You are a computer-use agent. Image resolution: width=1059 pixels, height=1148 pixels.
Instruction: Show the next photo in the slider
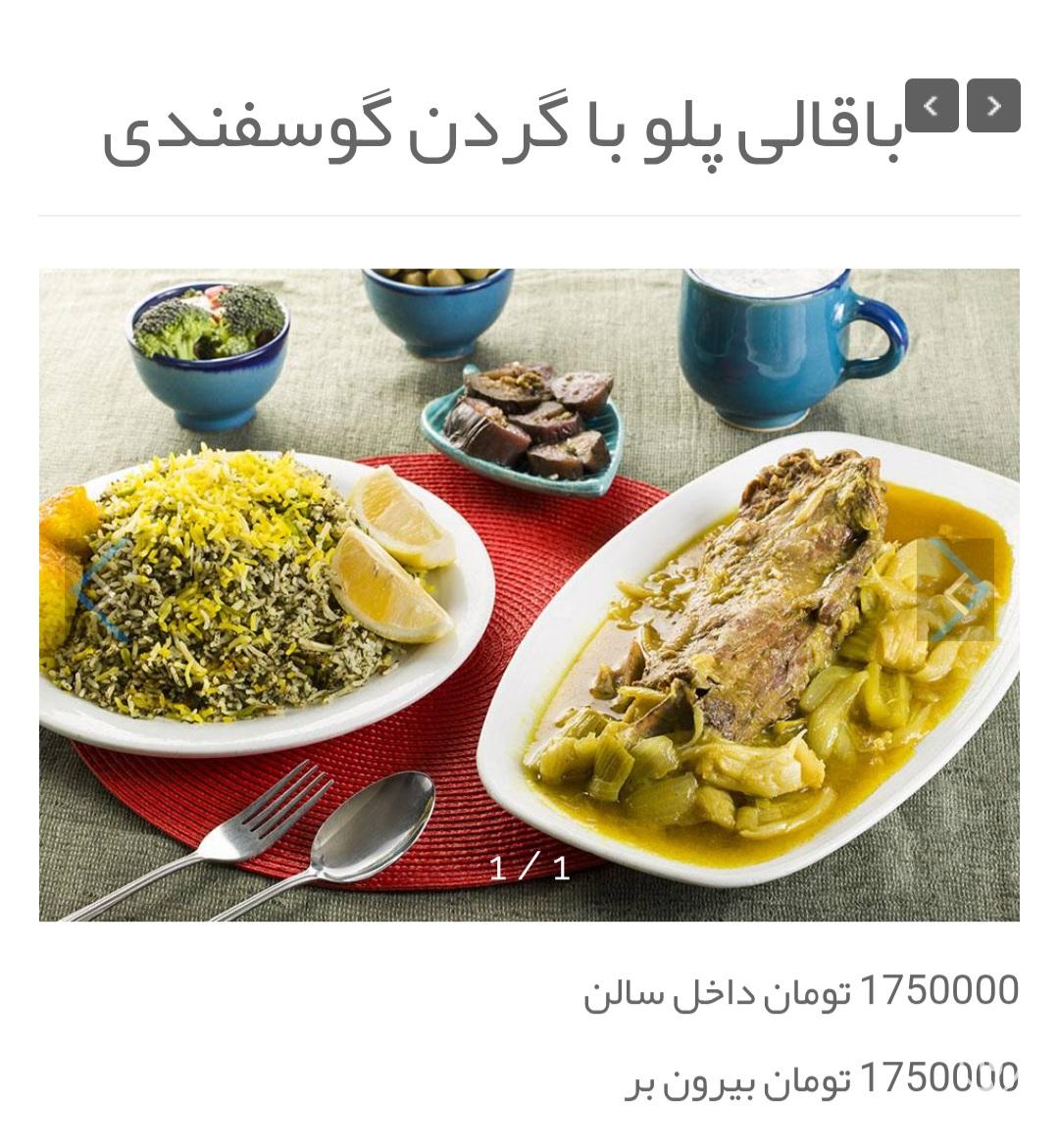click(x=958, y=590)
